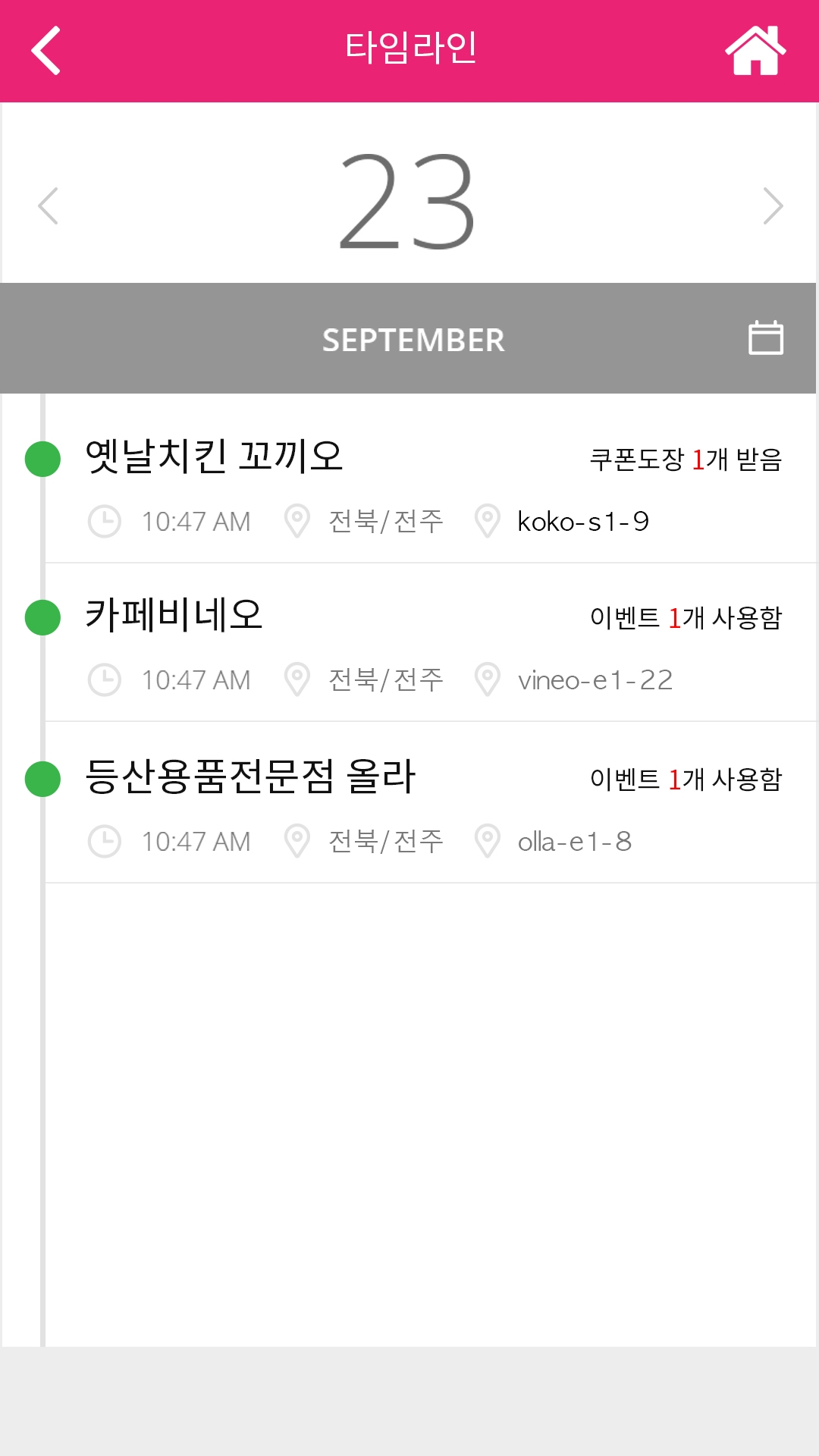This screenshot has width=819, height=1456.
Task: Open the 옛날치킨 꼬끼오 timeline entry
Action: [431, 485]
